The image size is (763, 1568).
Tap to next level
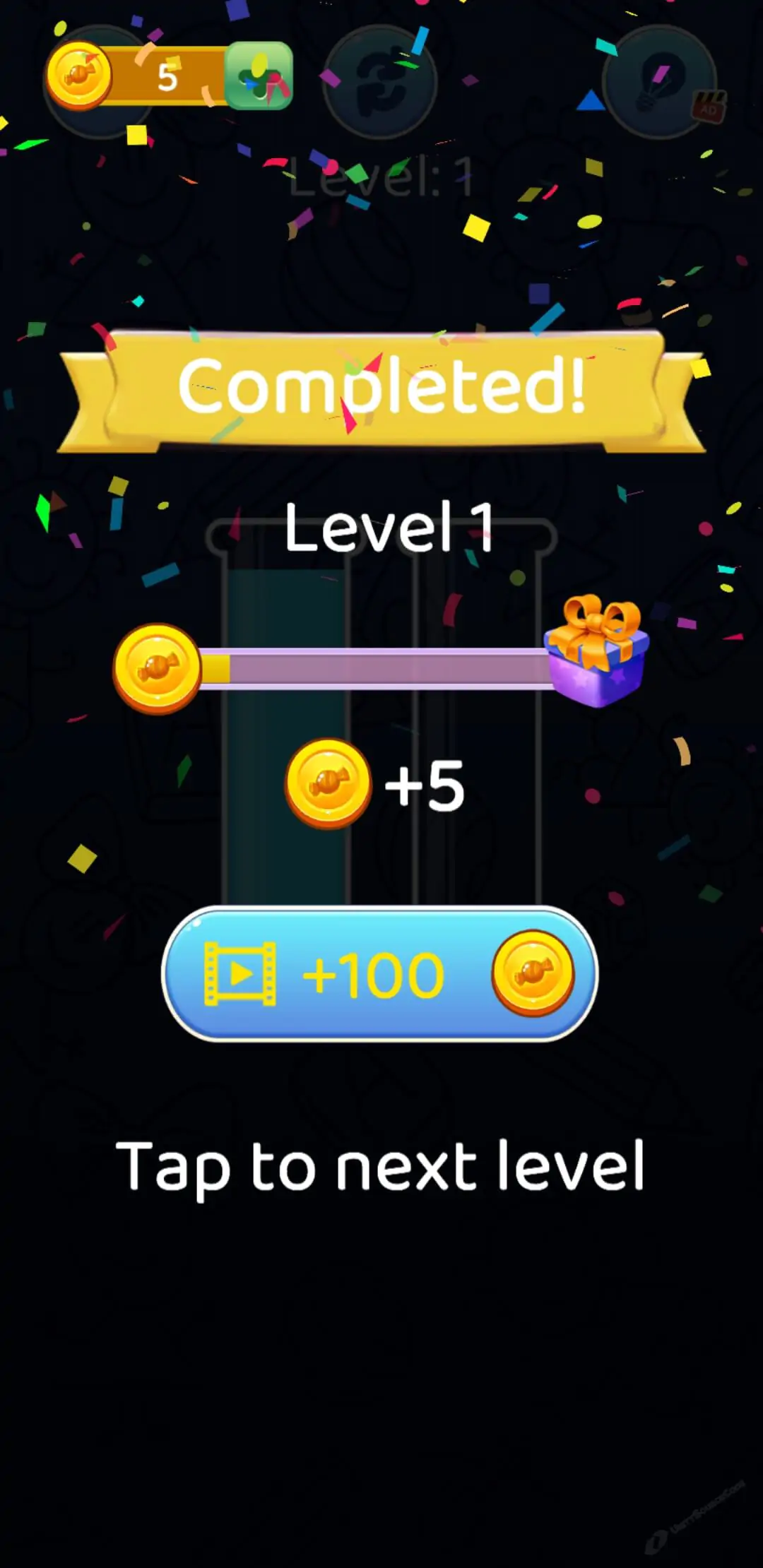point(380,1167)
